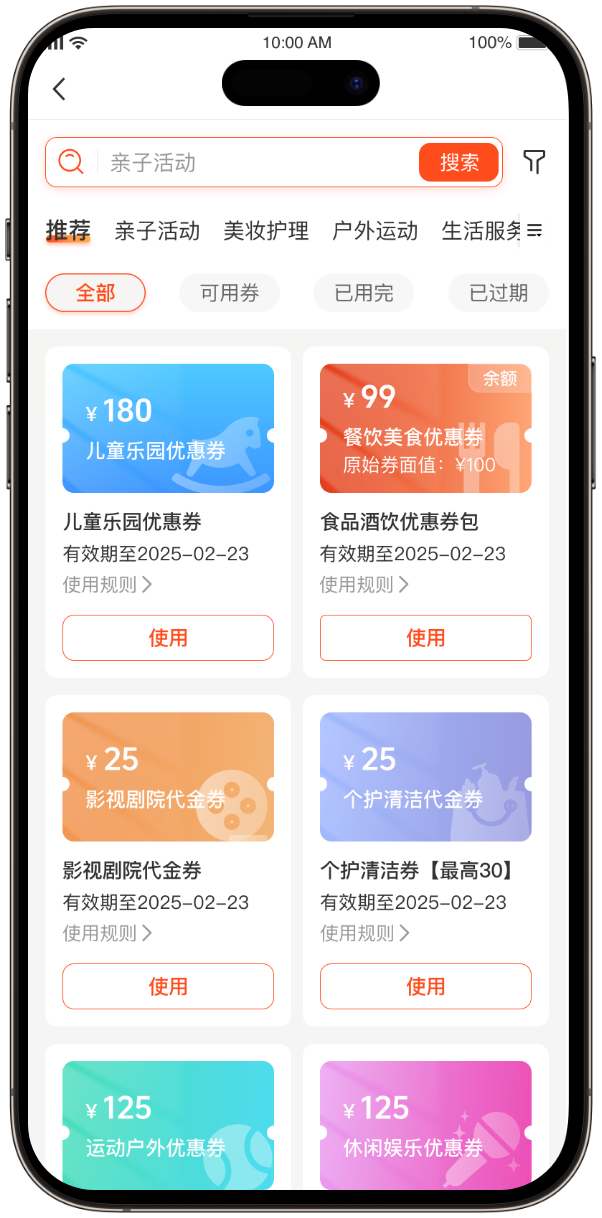Show 已过期 coupons
Screen dimensions: 602x1218
click(x=498, y=293)
